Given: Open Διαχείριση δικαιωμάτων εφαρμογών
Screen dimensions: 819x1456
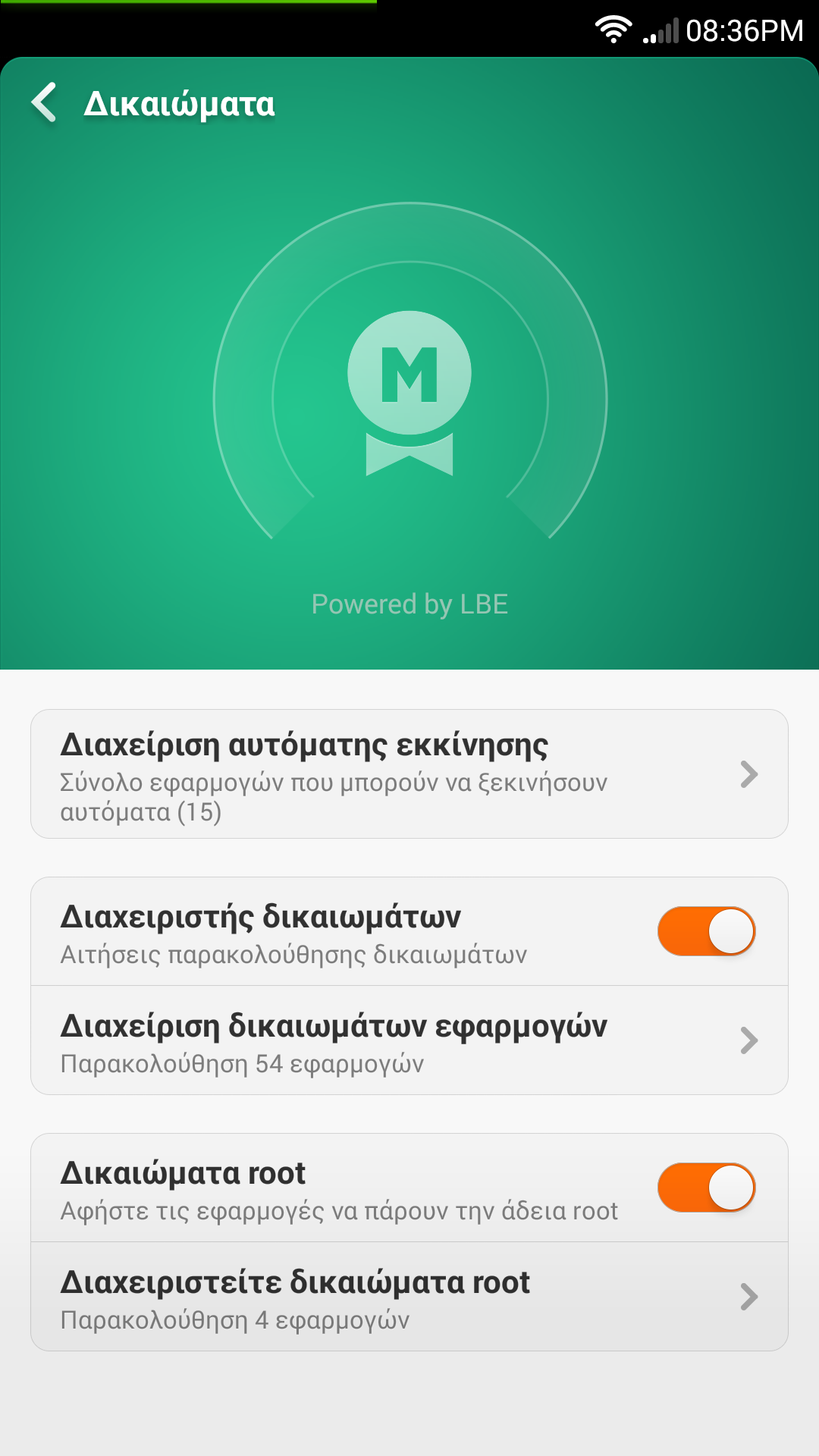Looking at the screenshot, I should [x=409, y=1041].
